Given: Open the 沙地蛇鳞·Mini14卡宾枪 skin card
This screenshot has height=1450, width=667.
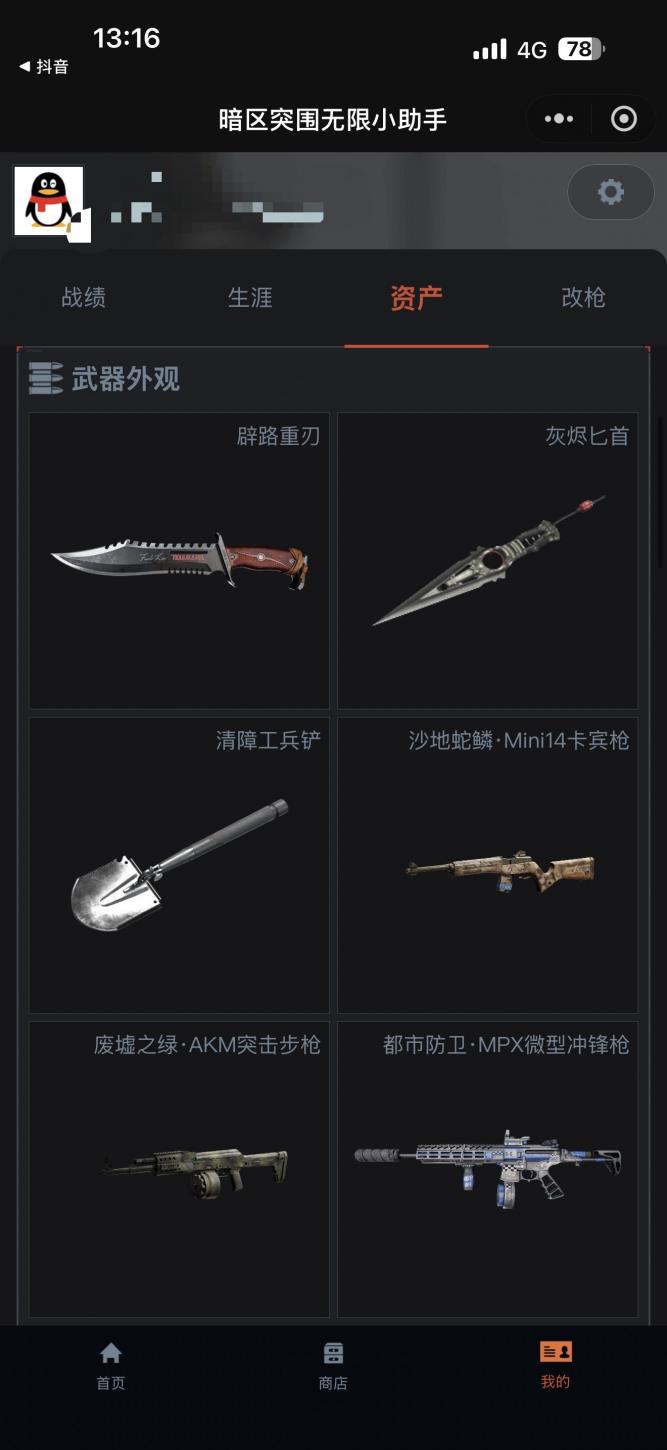Looking at the screenshot, I should 487,865.
